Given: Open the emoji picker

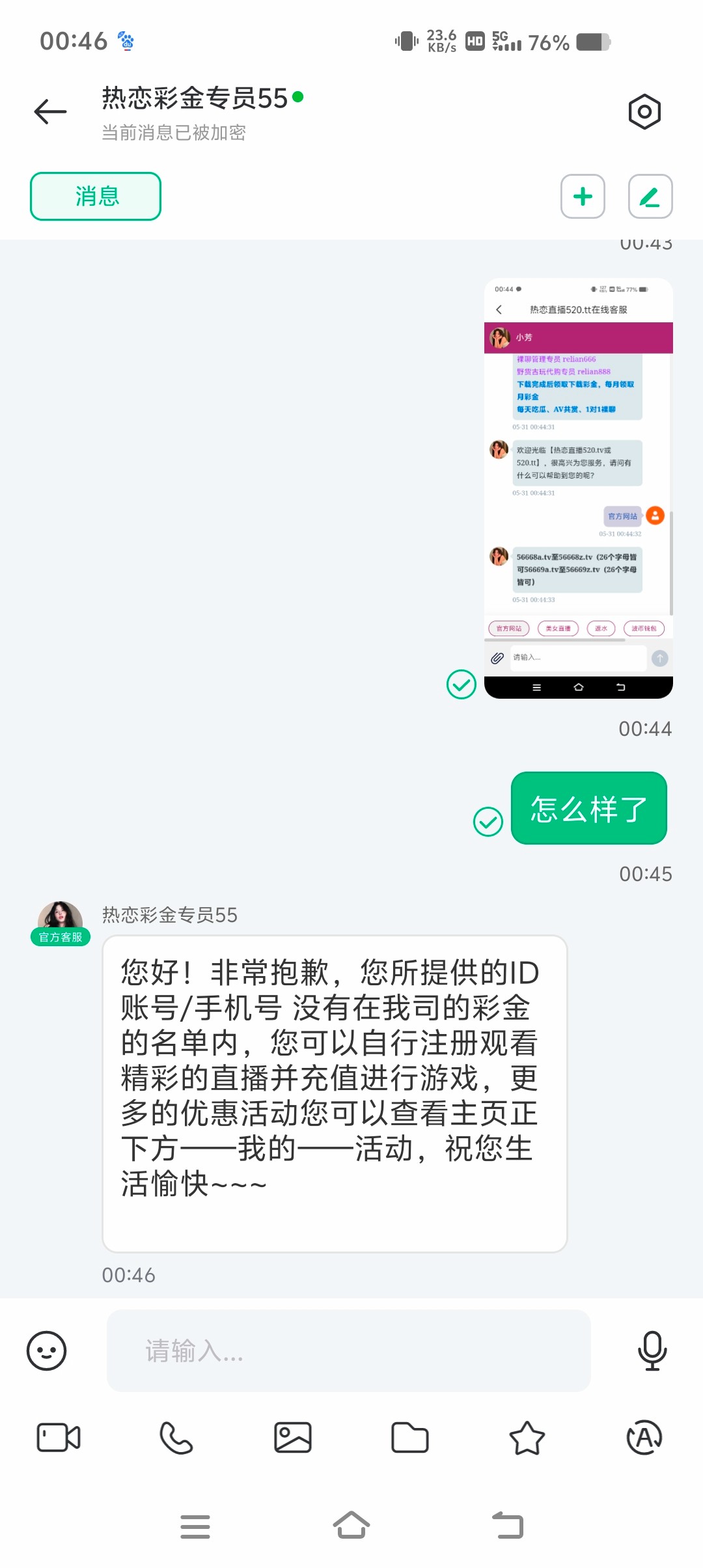Looking at the screenshot, I should [46, 1351].
